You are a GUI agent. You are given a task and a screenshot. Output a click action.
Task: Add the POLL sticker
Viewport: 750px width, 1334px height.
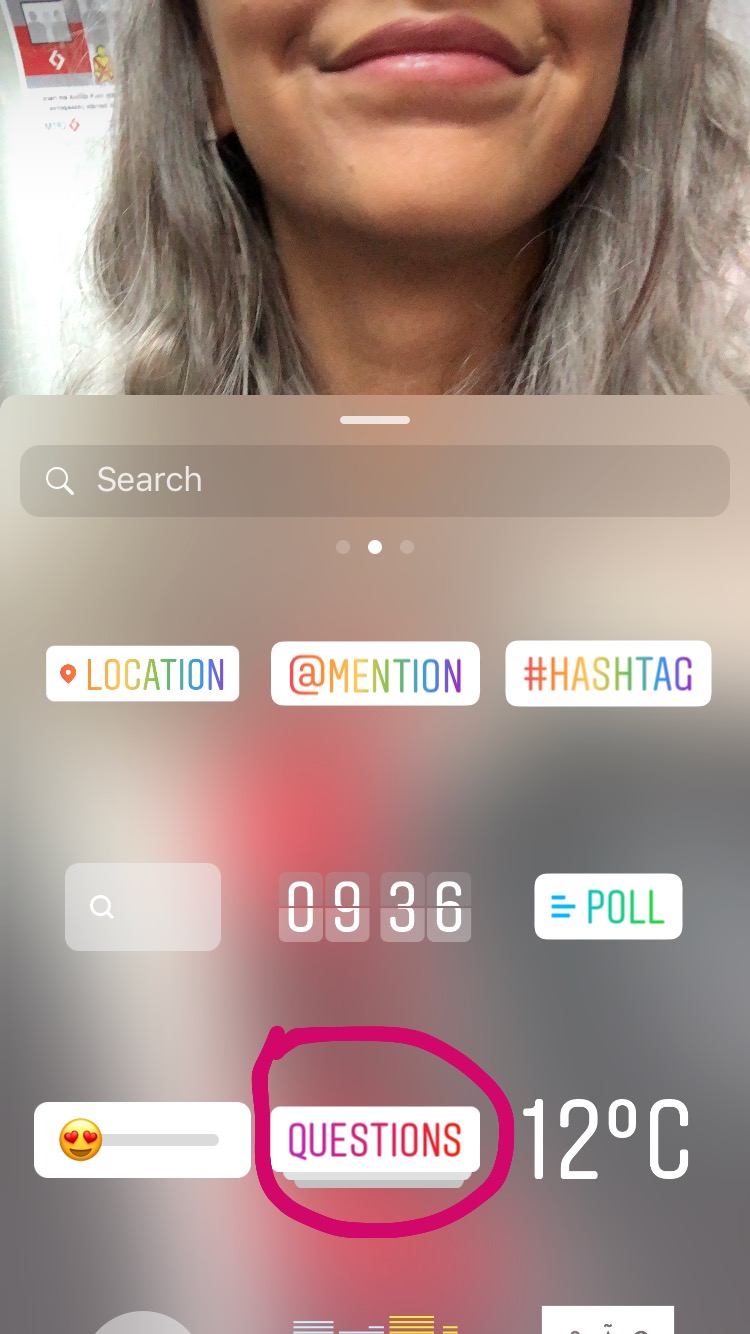pos(608,906)
